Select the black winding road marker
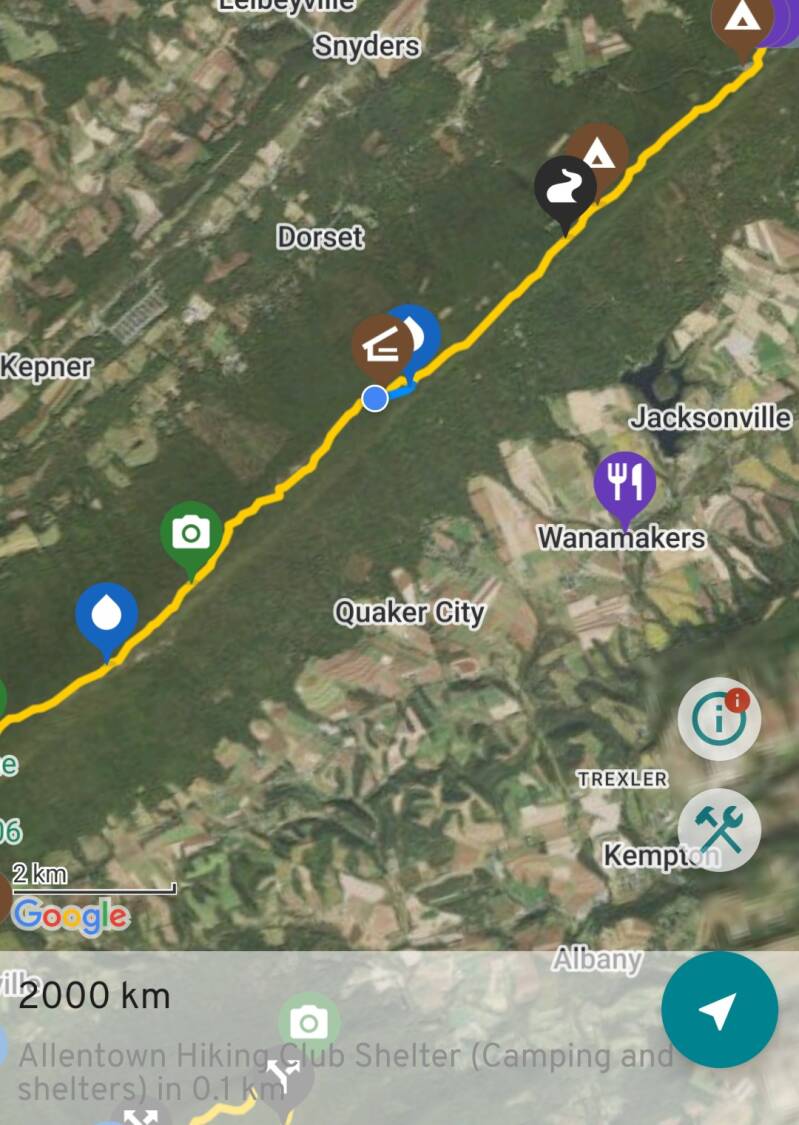 565,189
